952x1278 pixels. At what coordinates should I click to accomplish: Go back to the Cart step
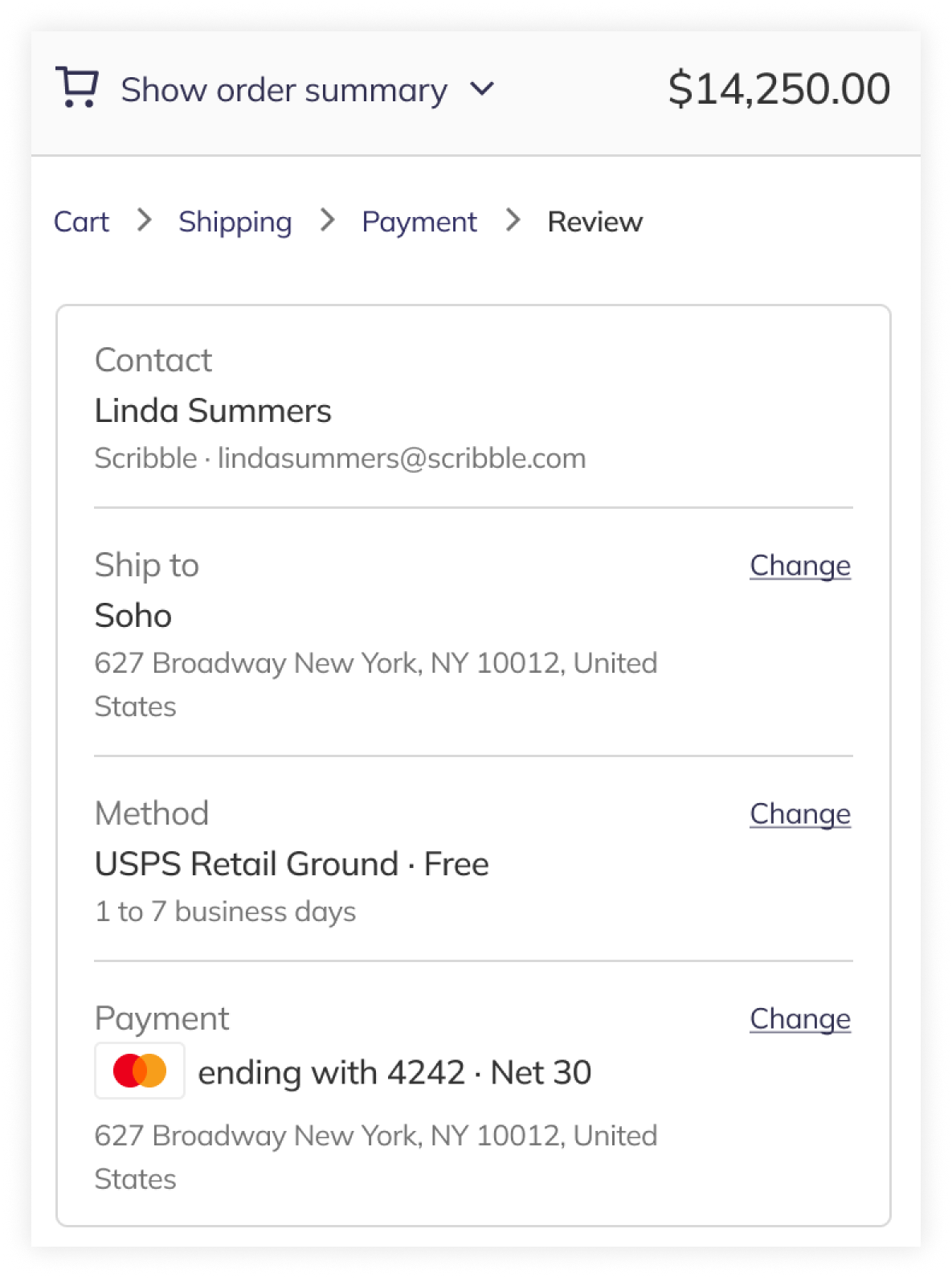(x=81, y=222)
